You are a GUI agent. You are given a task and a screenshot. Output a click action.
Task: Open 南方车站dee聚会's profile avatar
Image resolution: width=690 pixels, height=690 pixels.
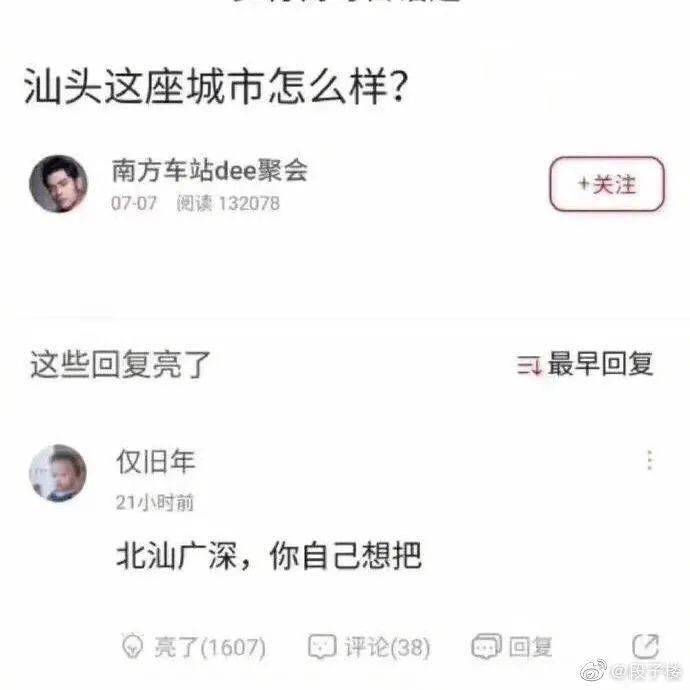click(x=58, y=184)
